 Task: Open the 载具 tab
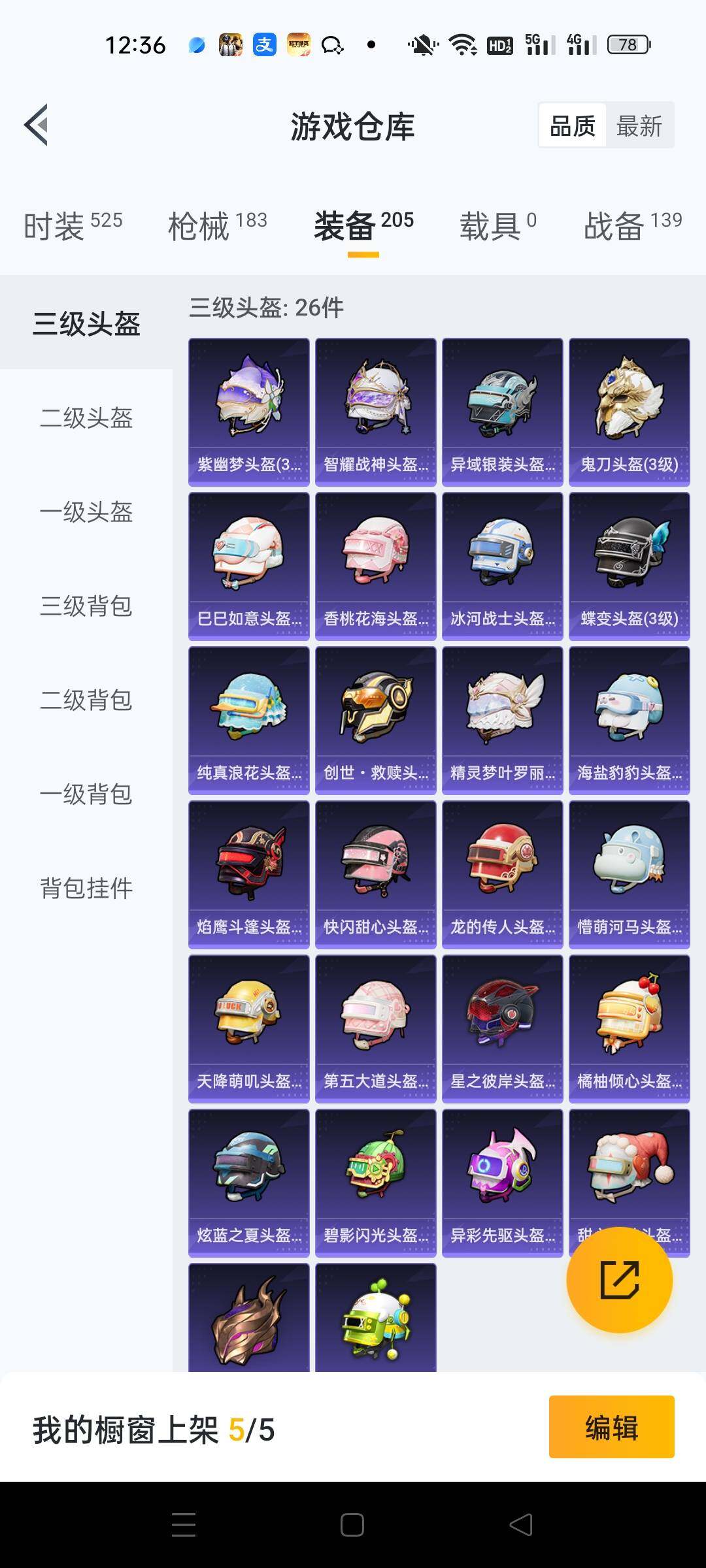(x=498, y=225)
